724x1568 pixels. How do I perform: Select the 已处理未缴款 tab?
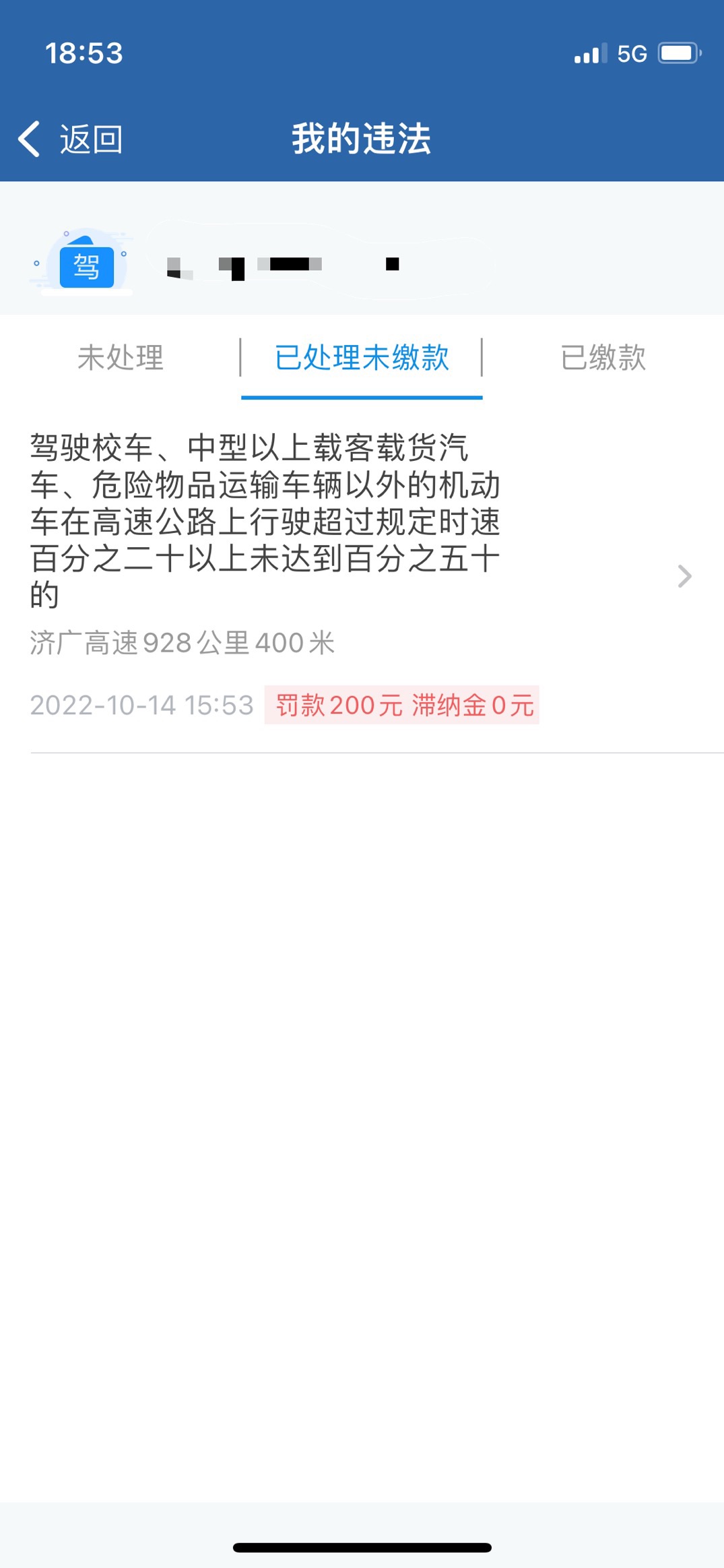[362, 357]
